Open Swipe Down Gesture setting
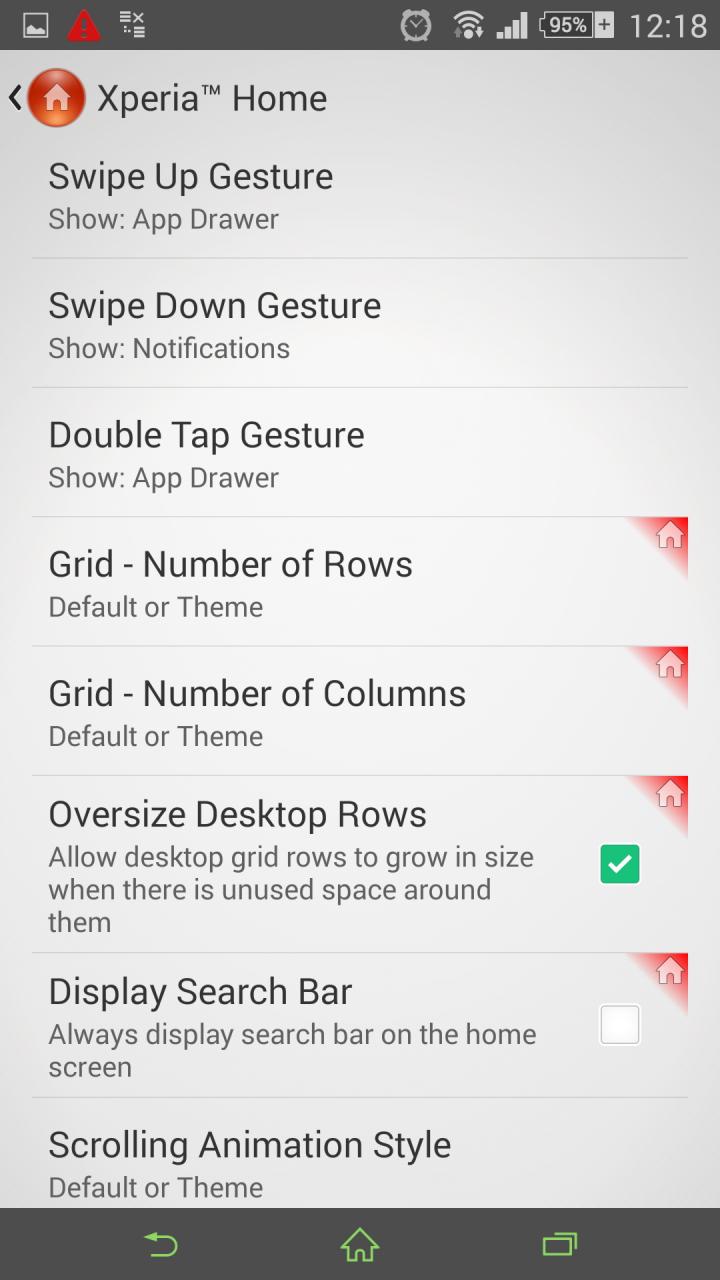 (360, 324)
